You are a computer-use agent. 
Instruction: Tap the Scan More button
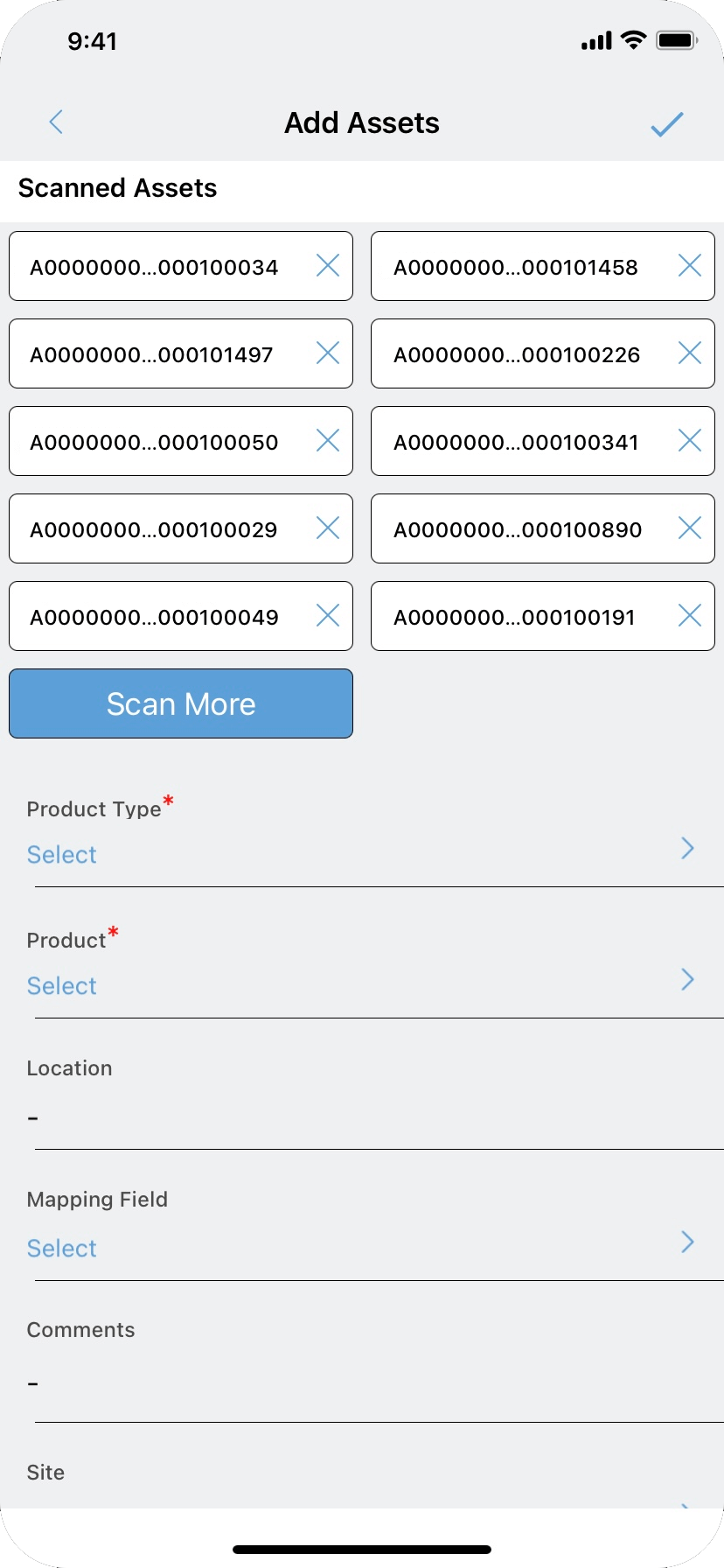click(x=181, y=703)
